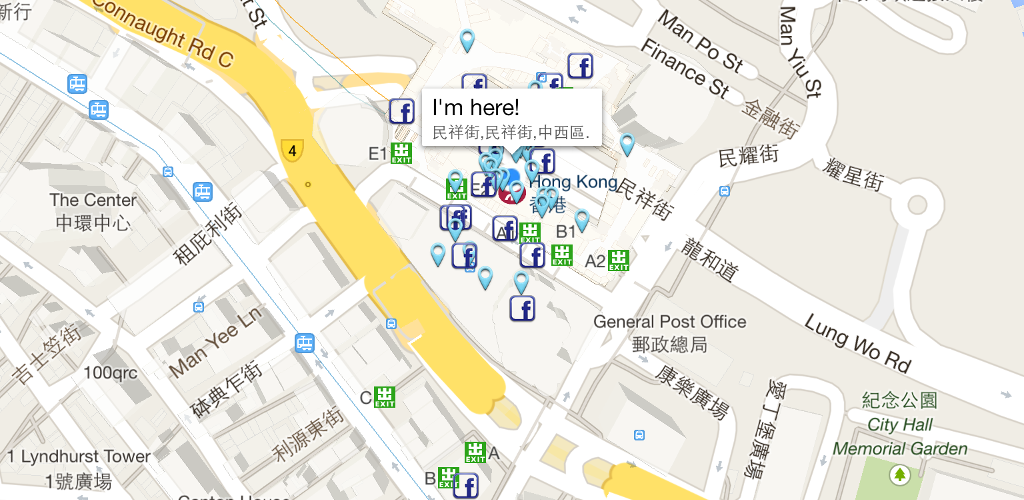Tap Facebook marker beside exit B at bottom

(x=465, y=487)
